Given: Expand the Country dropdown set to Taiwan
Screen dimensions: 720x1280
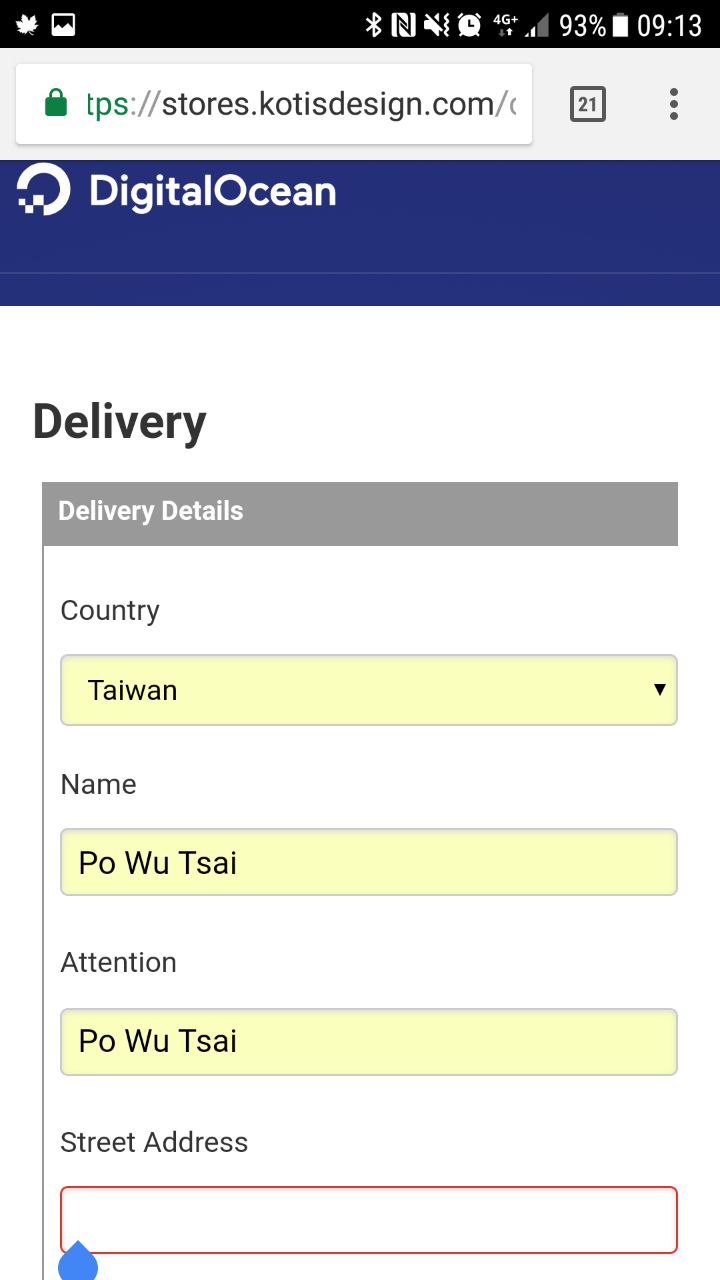Looking at the screenshot, I should pos(368,690).
